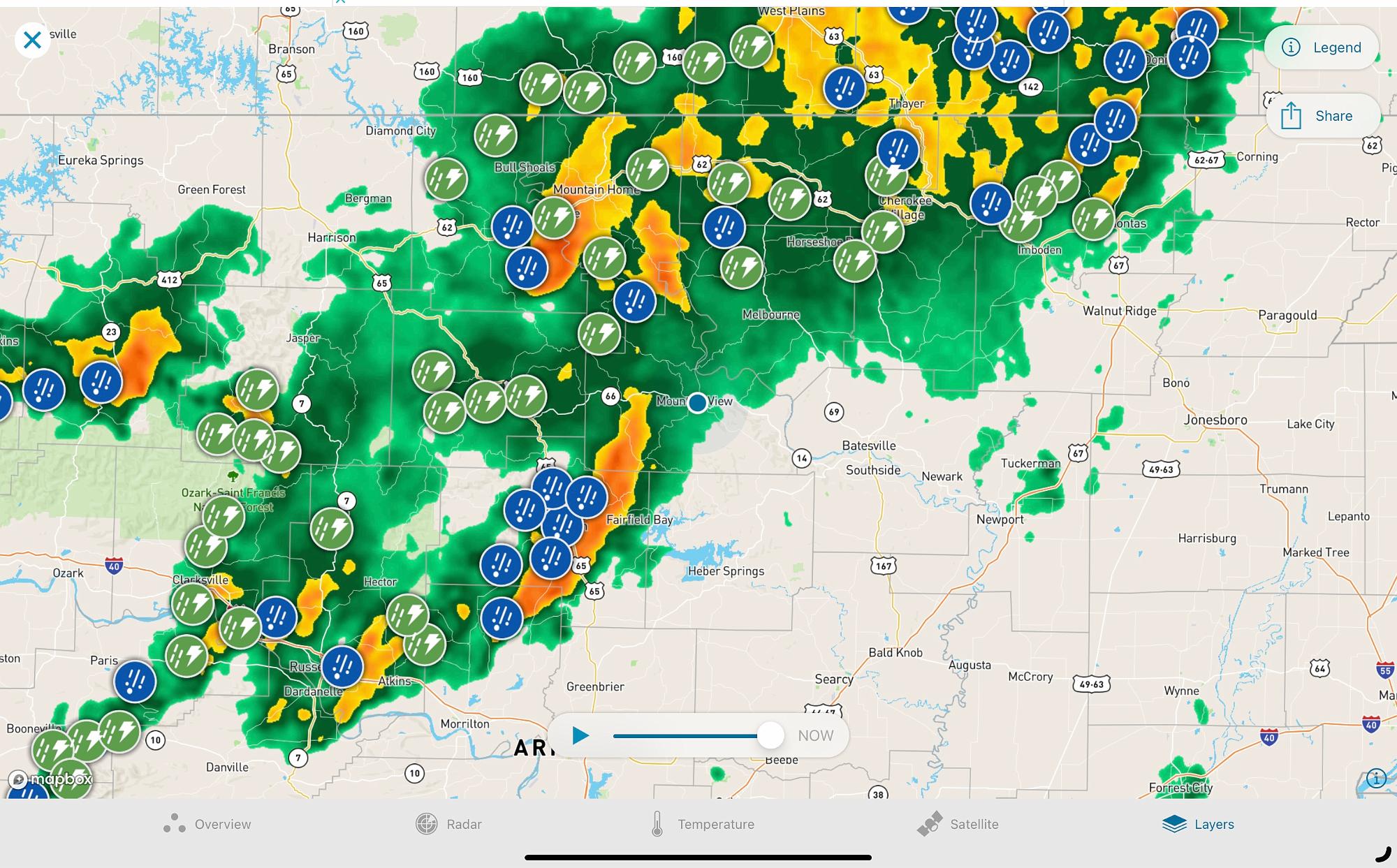Share this radar map
1397x868 pixels.
pos(1321,116)
